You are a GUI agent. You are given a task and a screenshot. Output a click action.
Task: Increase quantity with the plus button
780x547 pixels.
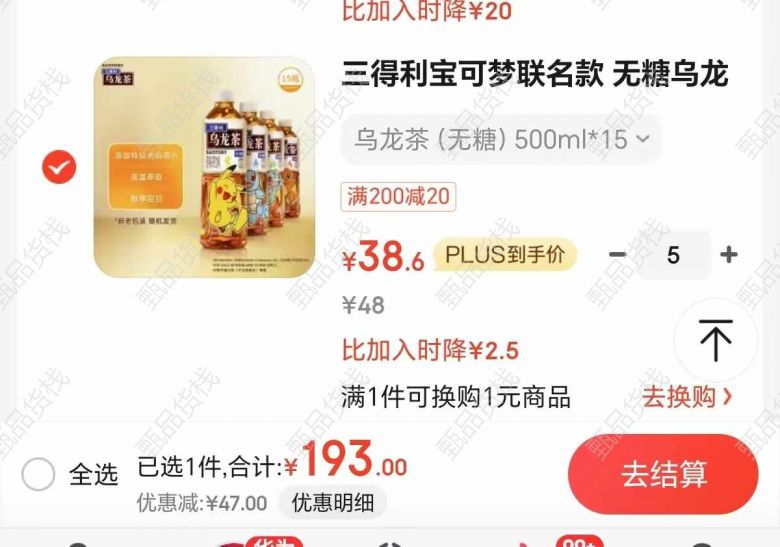[x=729, y=255]
